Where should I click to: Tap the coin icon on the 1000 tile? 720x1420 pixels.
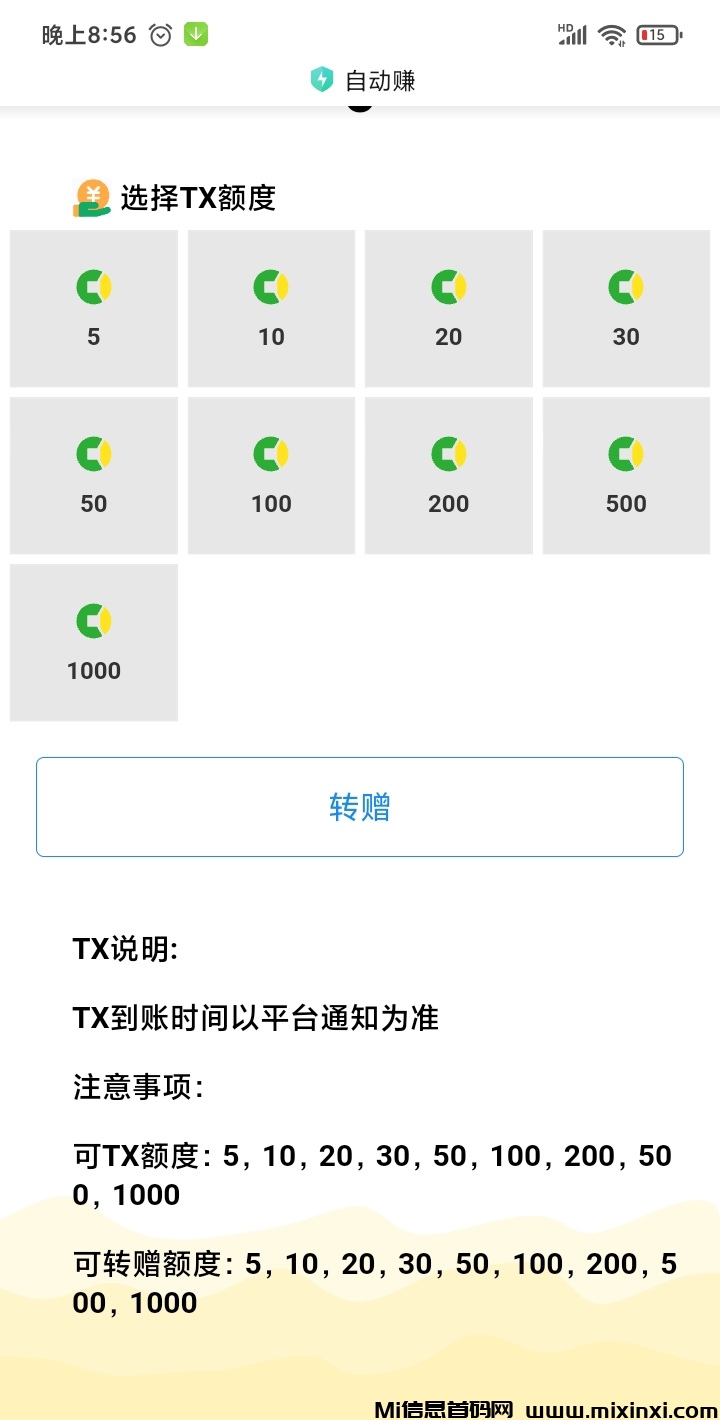pos(93,618)
